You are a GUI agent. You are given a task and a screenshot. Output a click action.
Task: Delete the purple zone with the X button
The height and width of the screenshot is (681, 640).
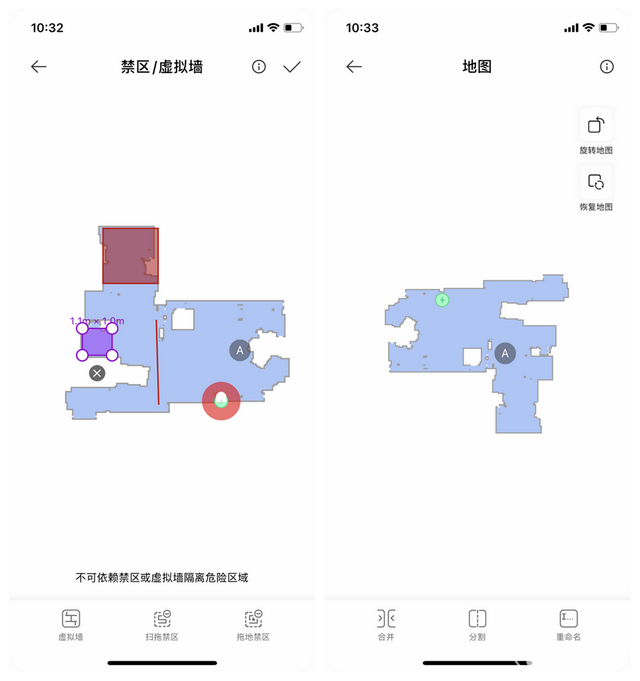pyautogui.click(x=97, y=373)
